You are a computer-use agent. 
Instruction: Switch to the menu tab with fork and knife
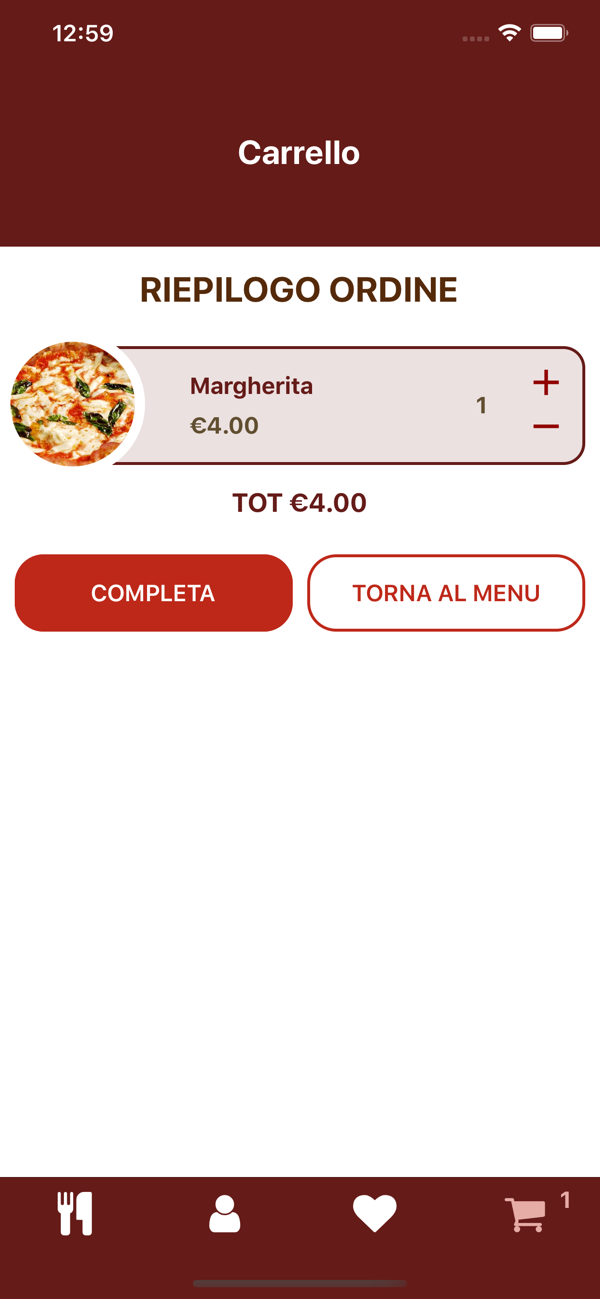point(75,1213)
